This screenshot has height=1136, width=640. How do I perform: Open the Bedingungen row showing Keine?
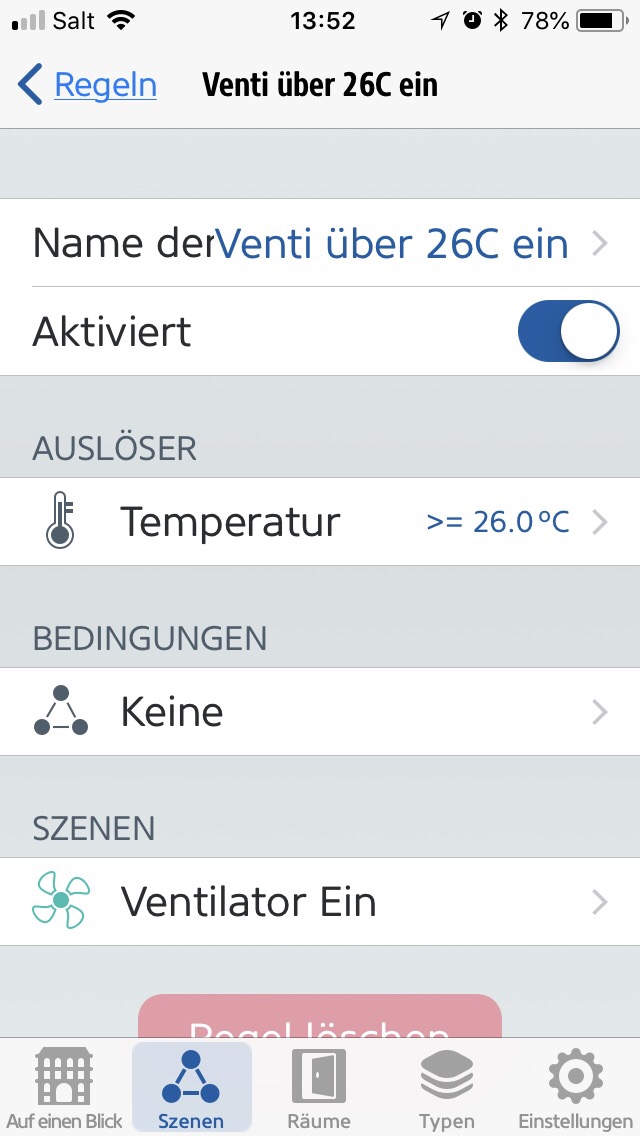320,712
